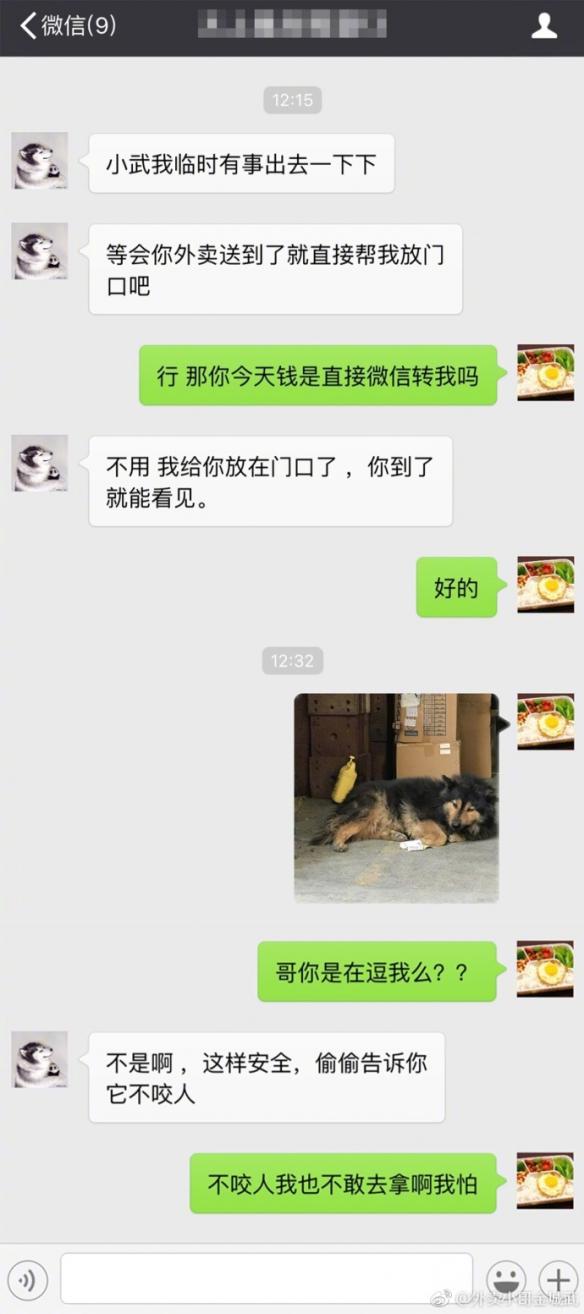This screenshot has height=1314, width=584.
Task: Open the emoji sticker panel
Action: point(506,1279)
